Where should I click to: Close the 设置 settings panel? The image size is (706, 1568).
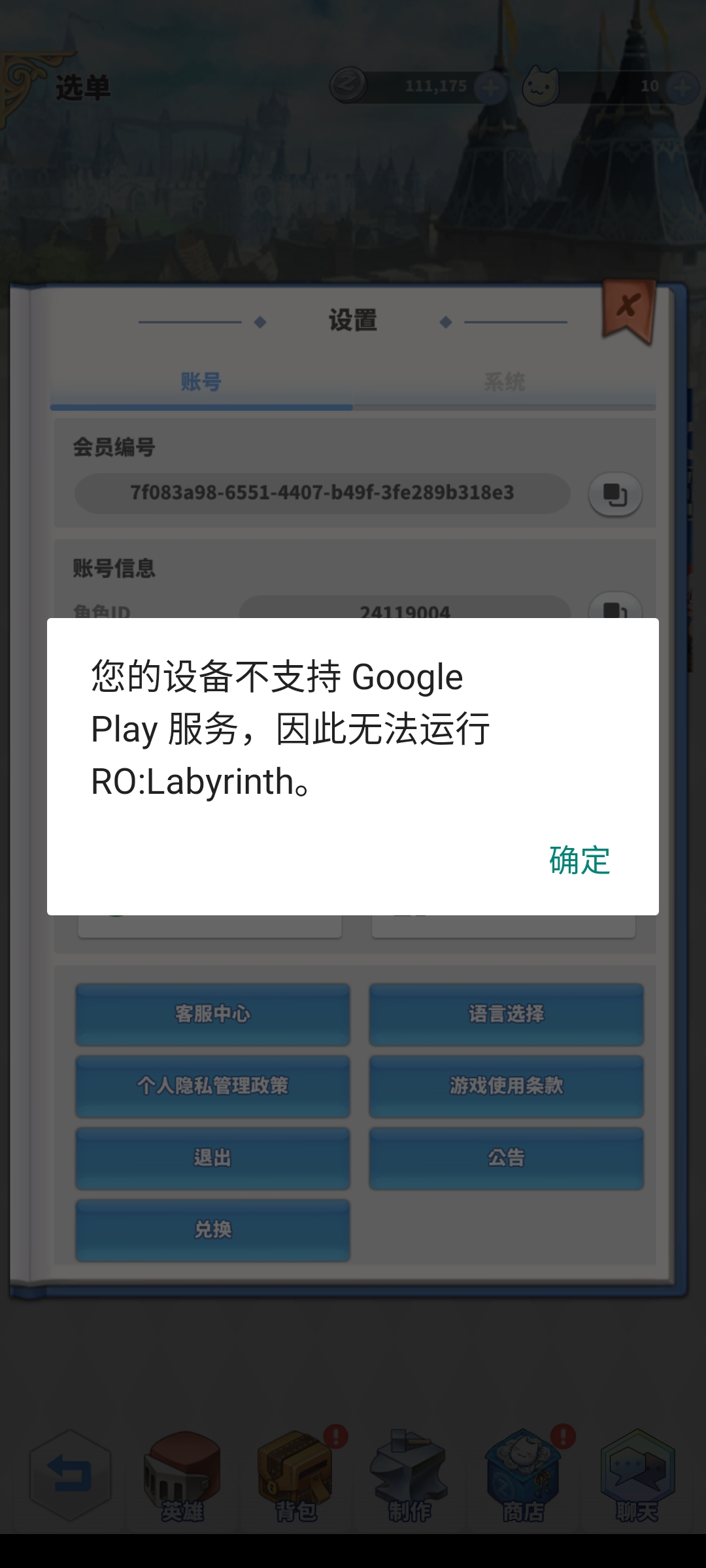(x=628, y=310)
